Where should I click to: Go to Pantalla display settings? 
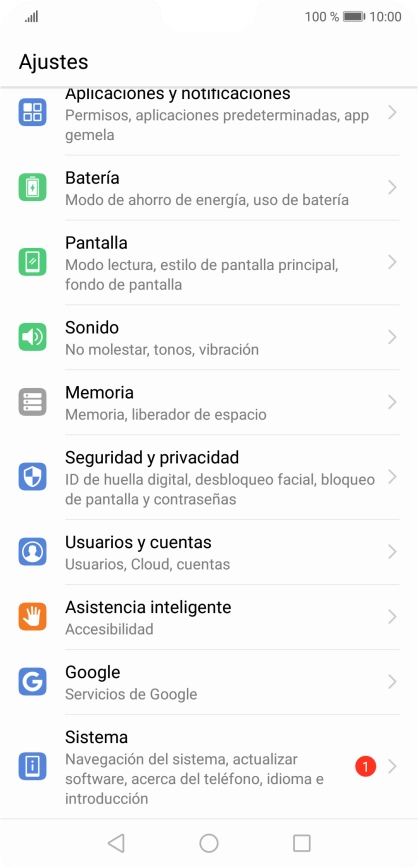click(x=209, y=262)
